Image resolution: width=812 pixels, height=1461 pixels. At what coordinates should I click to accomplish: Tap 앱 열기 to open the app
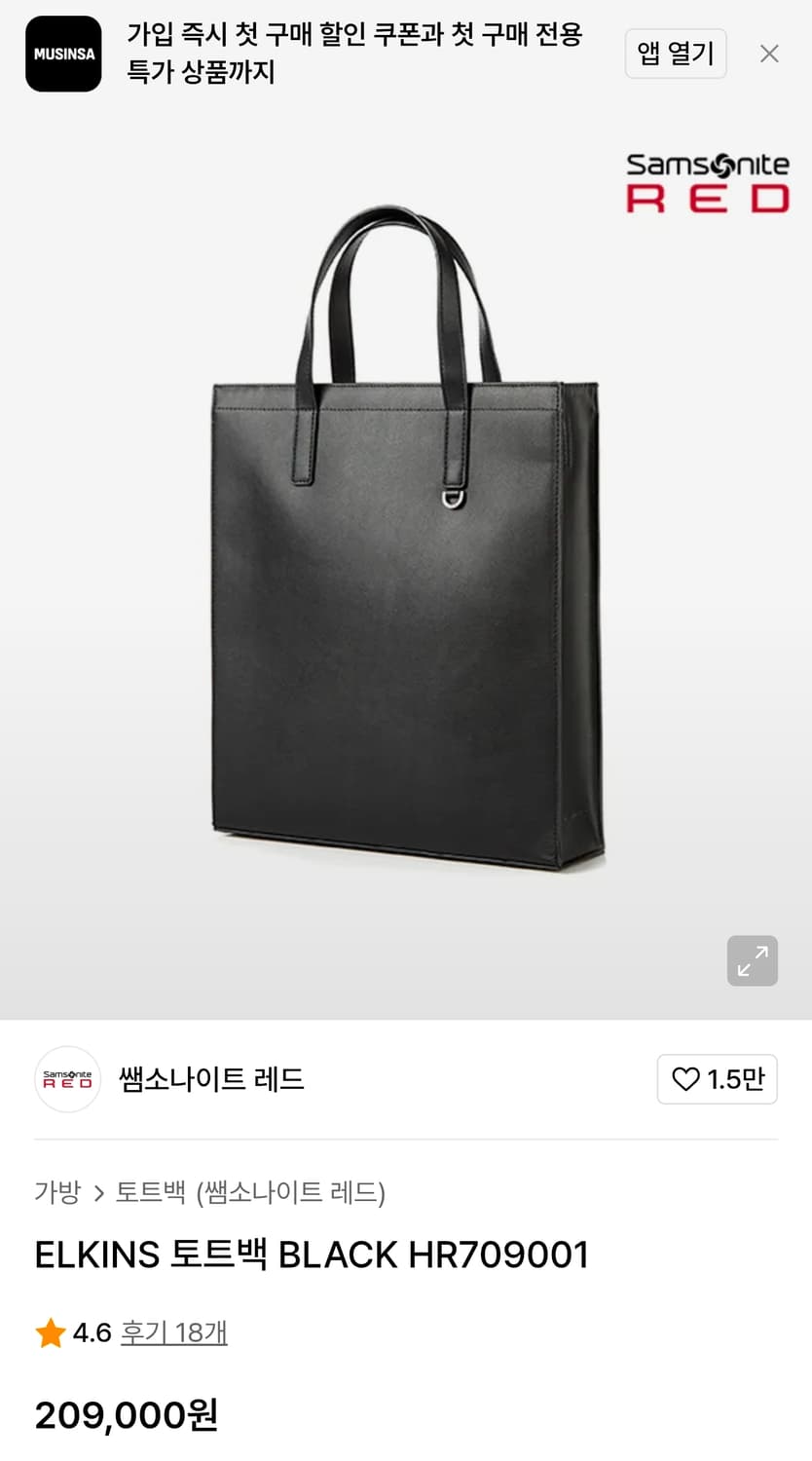coord(675,54)
